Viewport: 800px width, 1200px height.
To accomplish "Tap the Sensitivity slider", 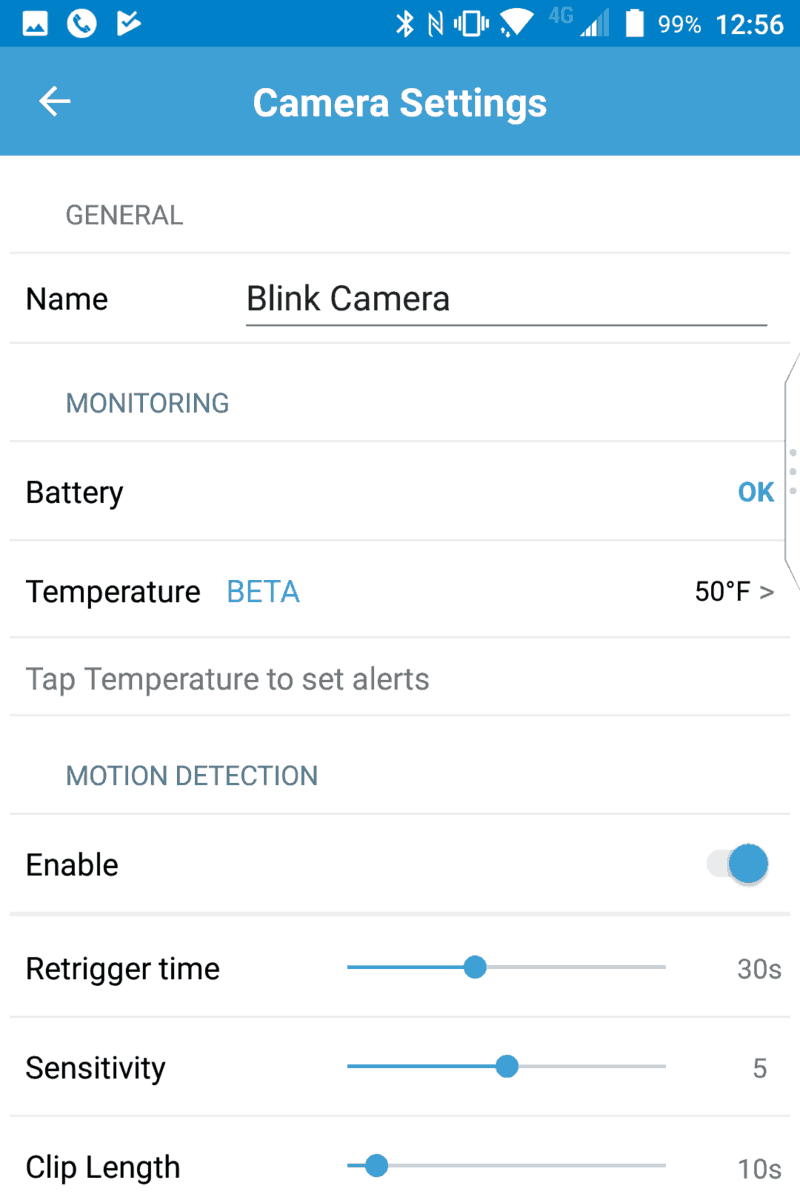I will tap(507, 1067).
